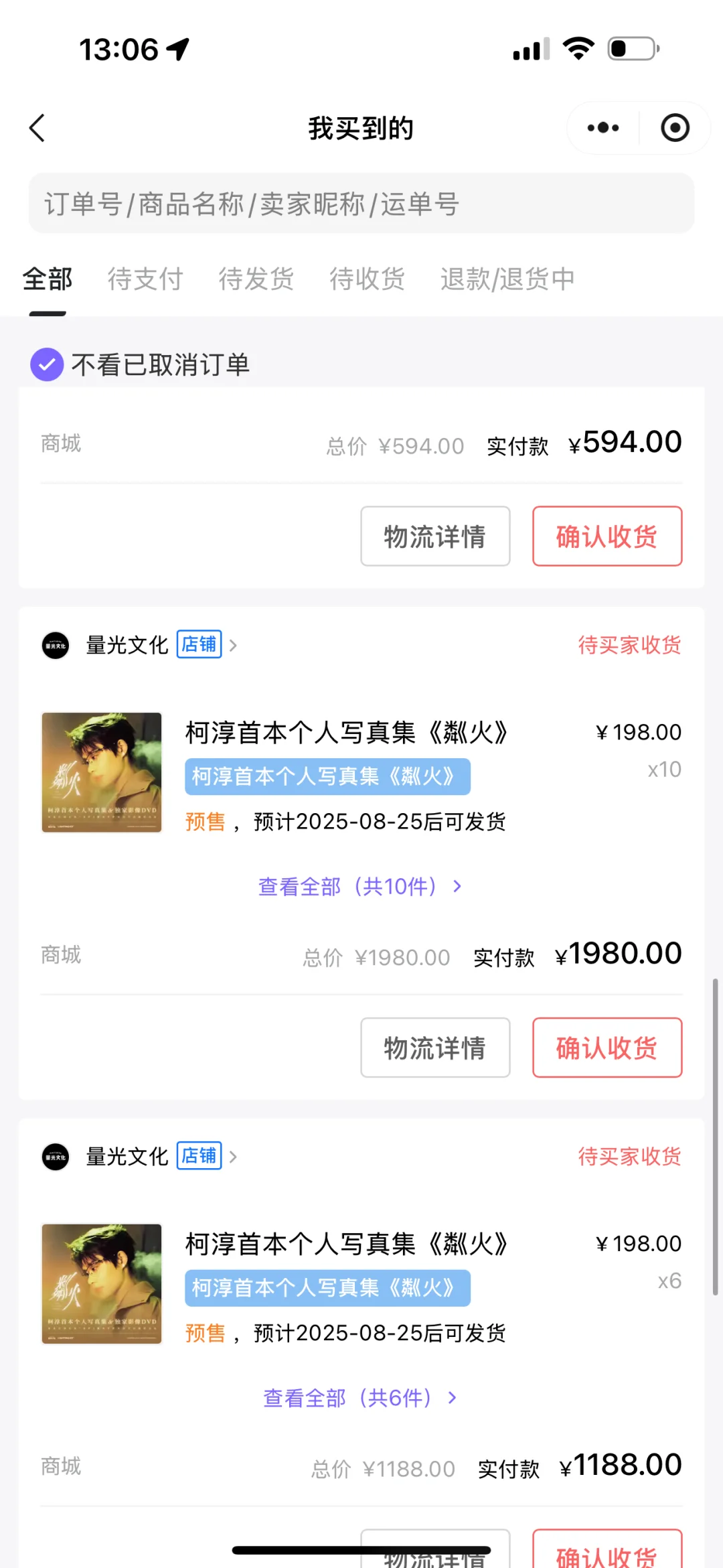The image size is (723, 1568).
Task: View 物流详情 for the ¥594.00 order
Action: (x=435, y=537)
